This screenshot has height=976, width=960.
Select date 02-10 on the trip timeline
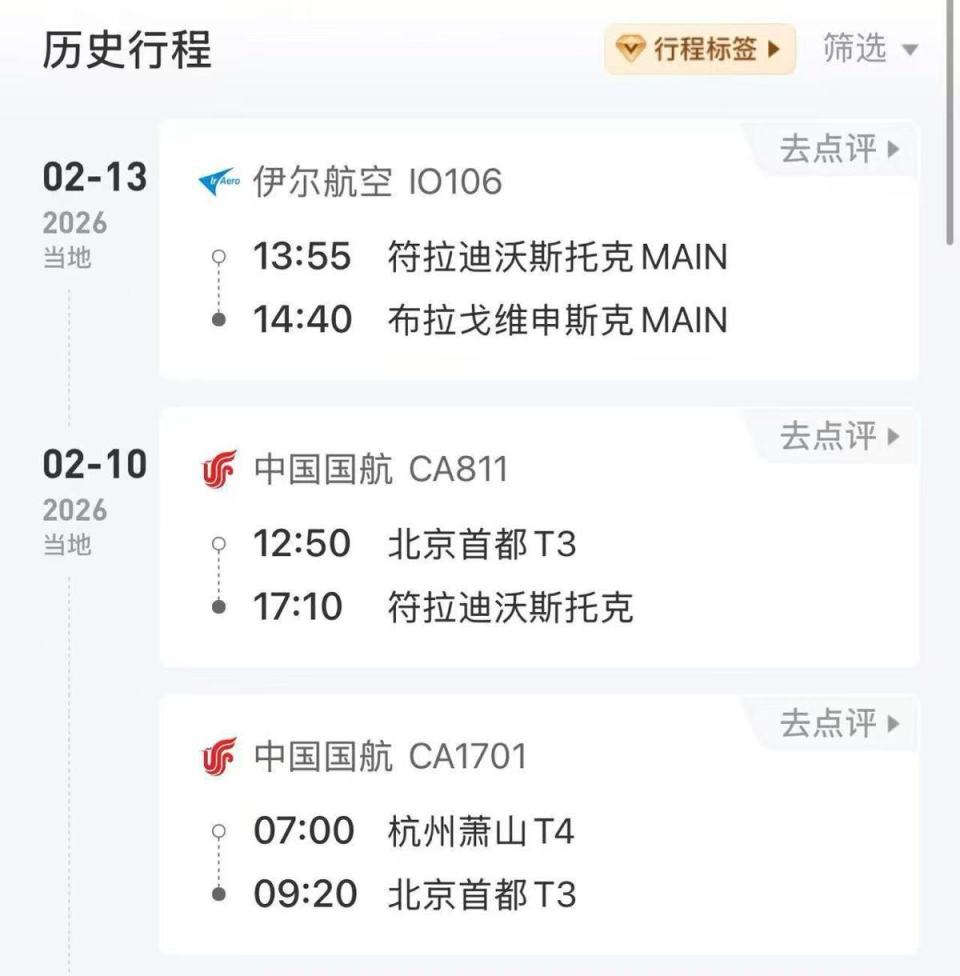click(94, 463)
